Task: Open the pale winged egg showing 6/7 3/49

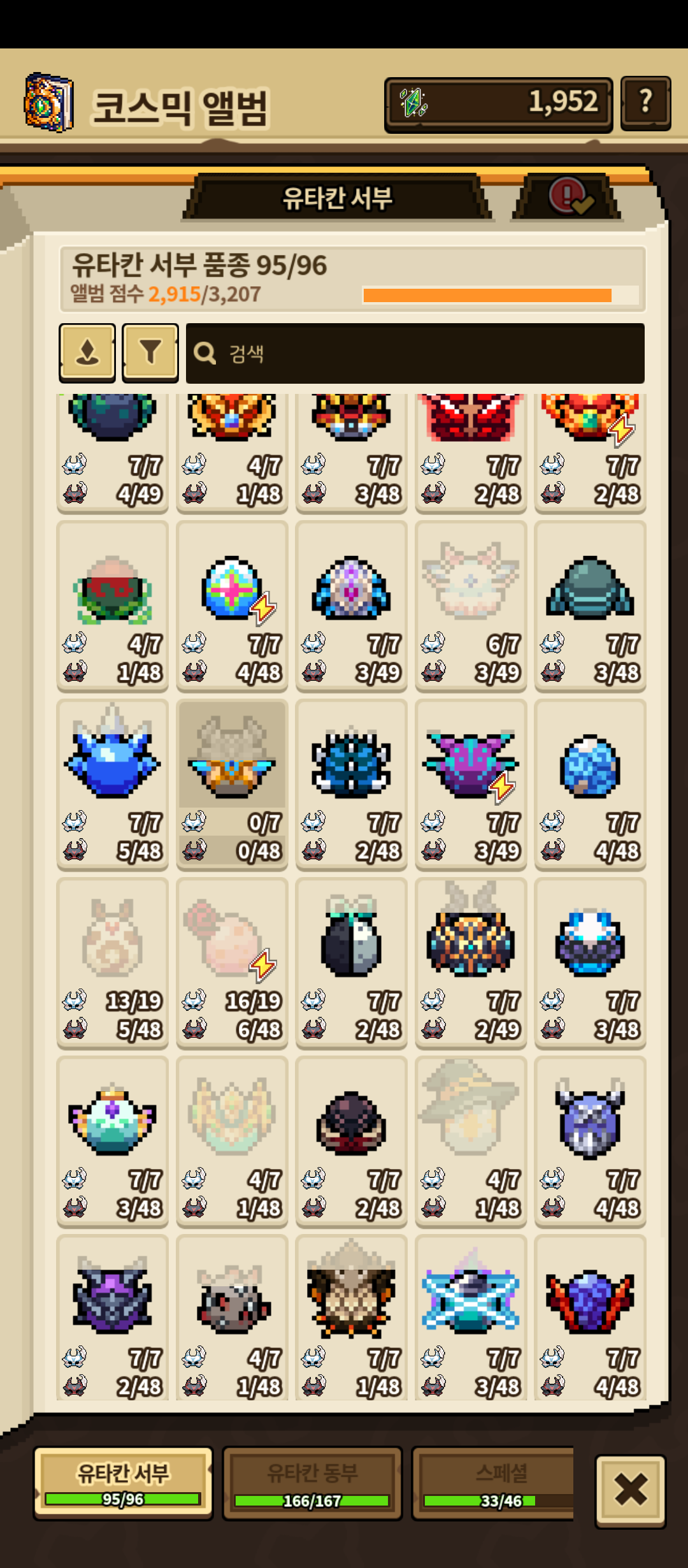Action: 471,606
